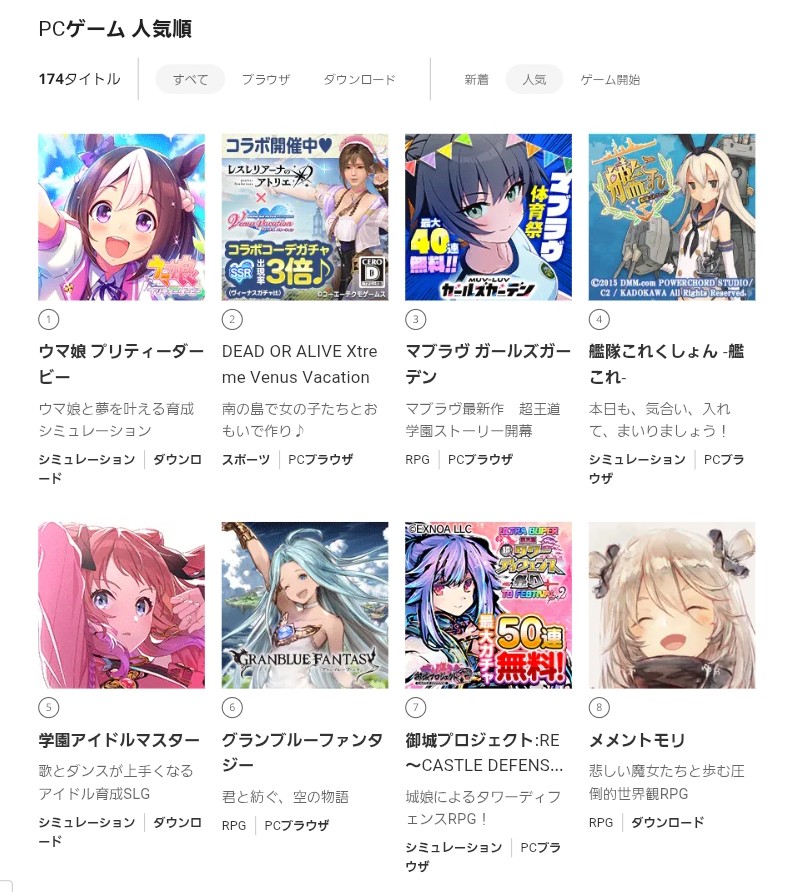Open 学園アイドルマスター game card
This screenshot has height=892, width=806.
click(x=121, y=605)
